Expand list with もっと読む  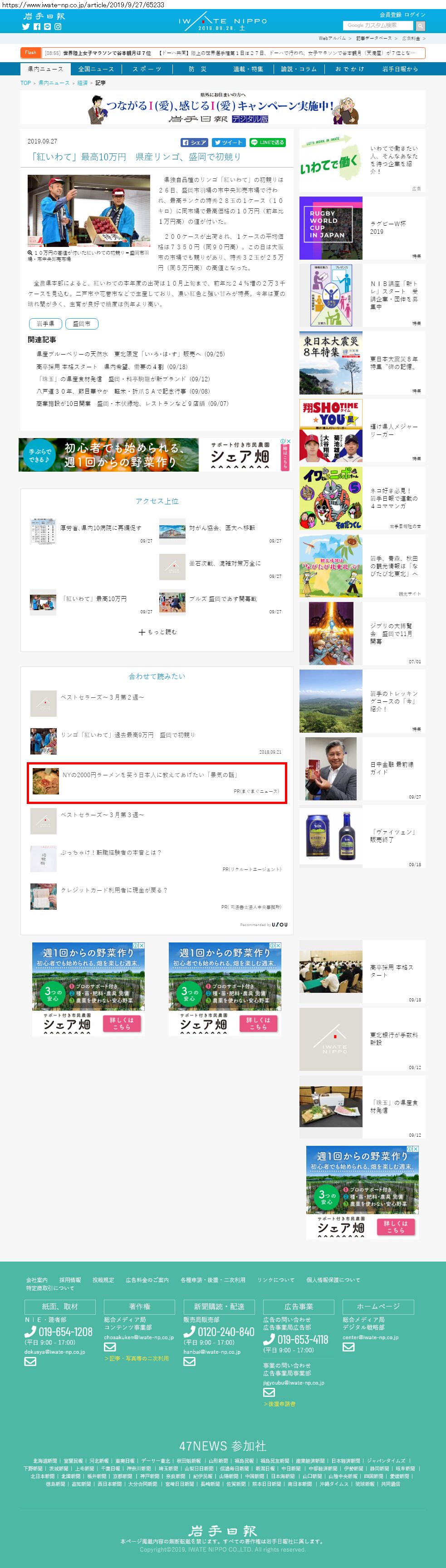pyautogui.click(x=157, y=632)
